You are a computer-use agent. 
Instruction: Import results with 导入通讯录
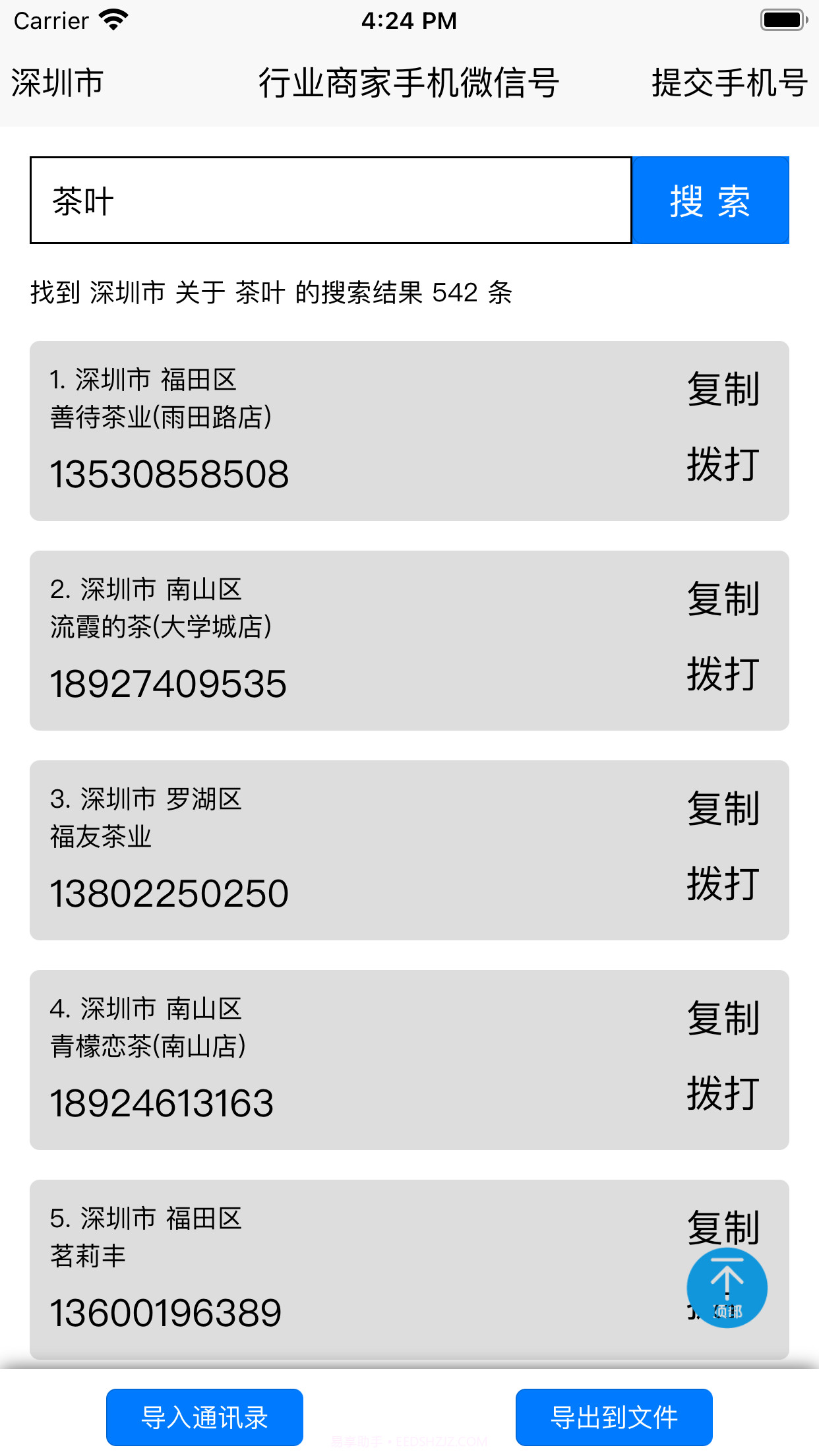pyautogui.click(x=204, y=1417)
